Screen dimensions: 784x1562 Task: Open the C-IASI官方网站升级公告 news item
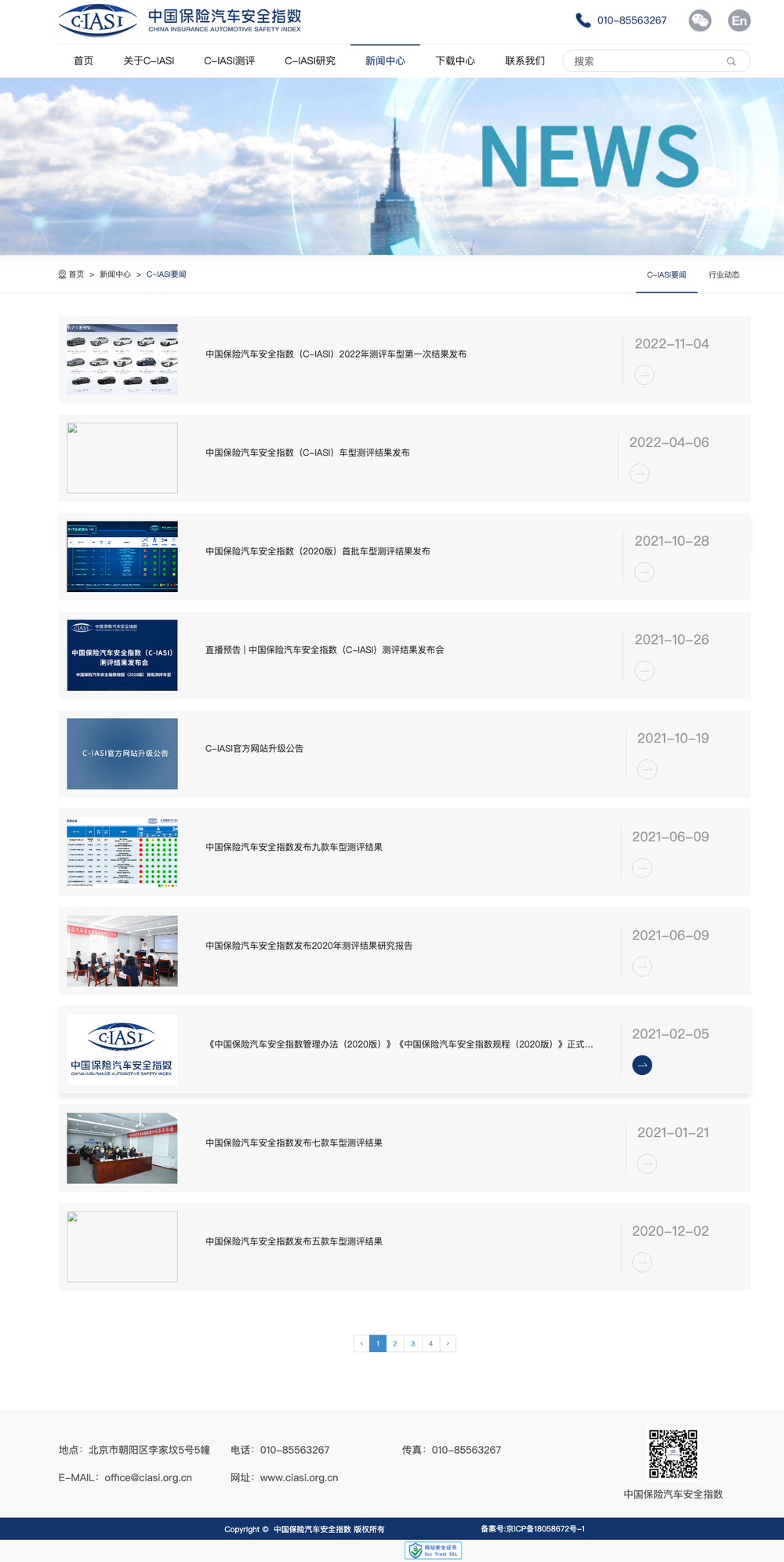pyautogui.click(x=254, y=749)
